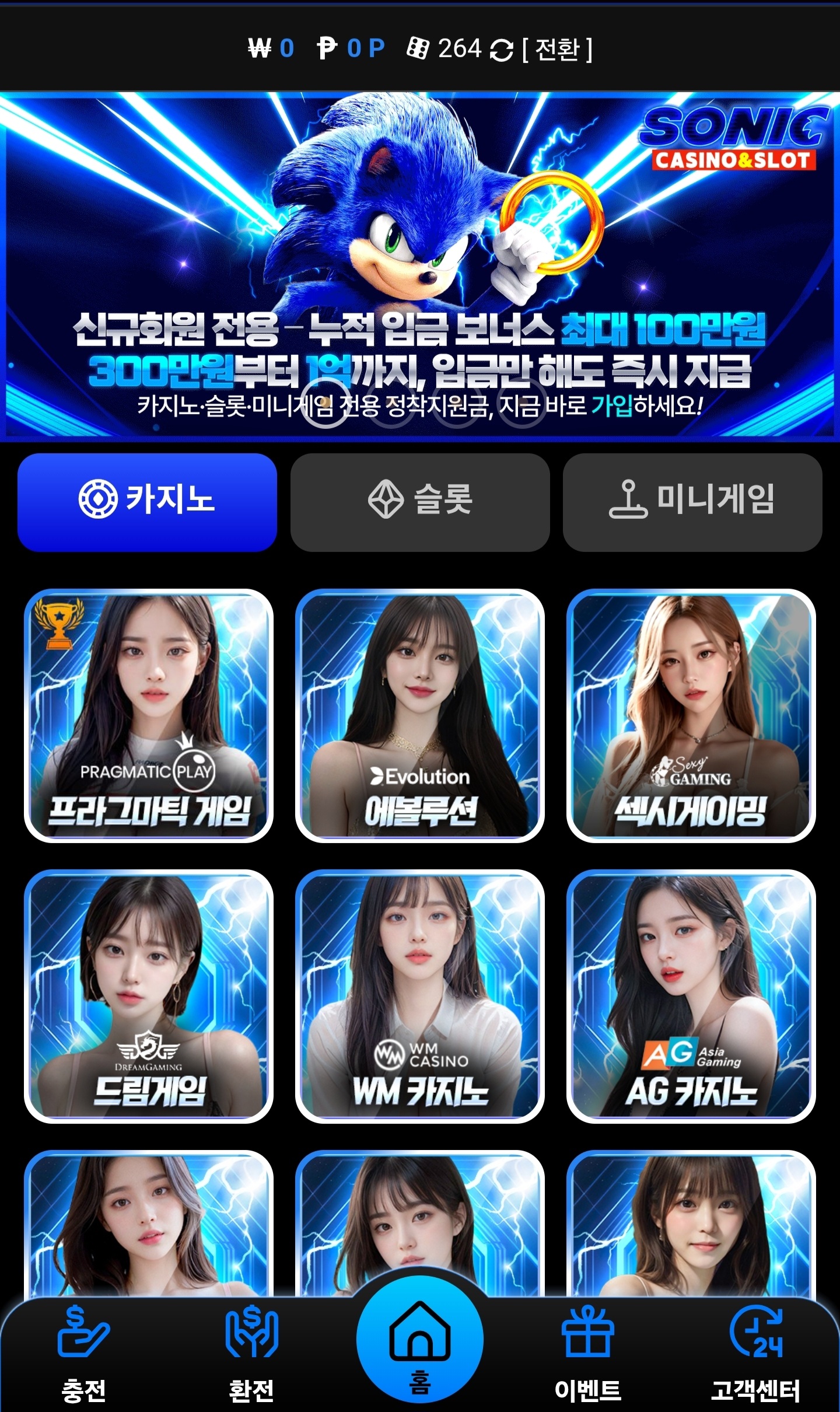
Task: Open the 환전 withdrawal page
Action: coord(251,1354)
